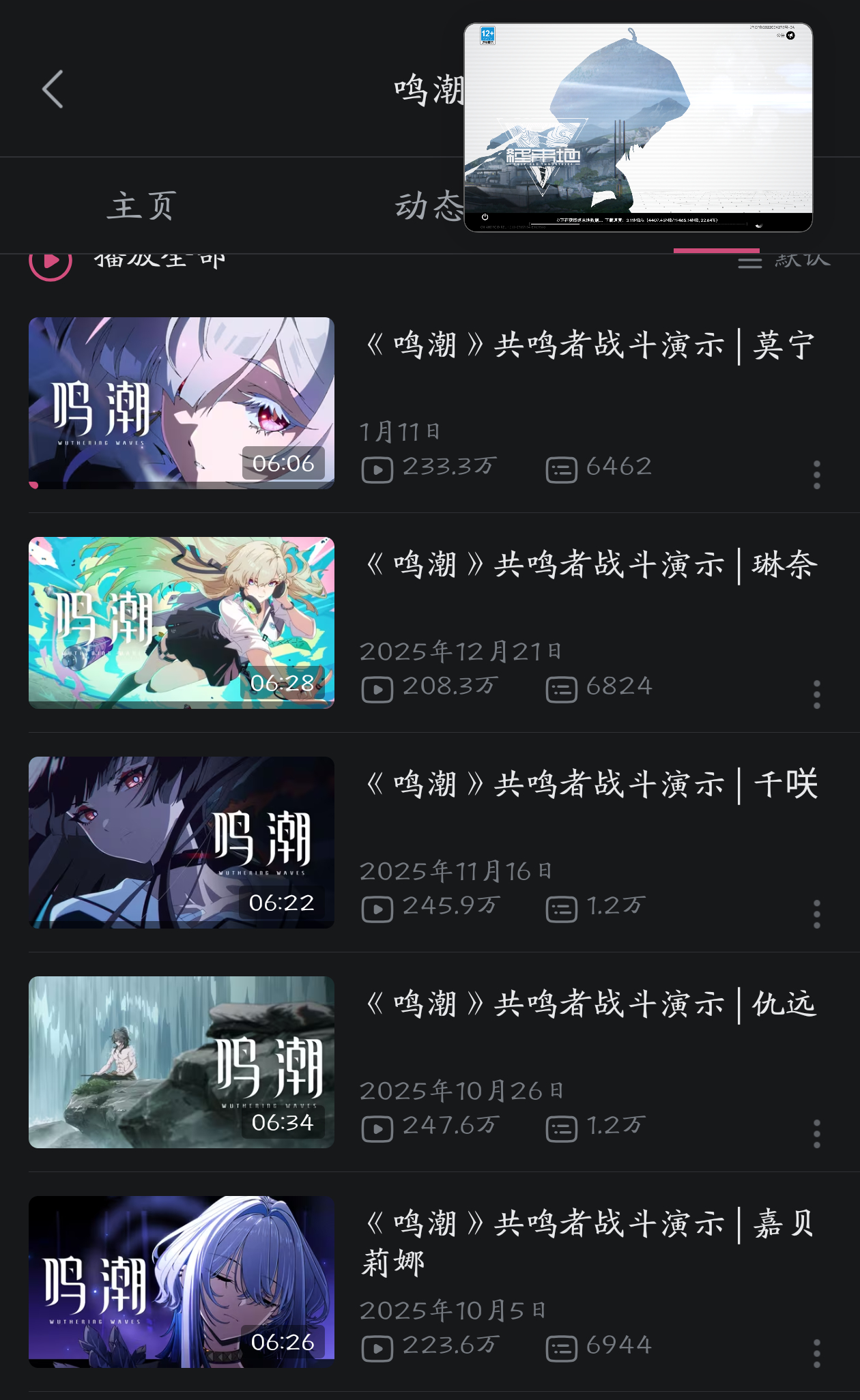Open more options for the 莫宁 video

pyautogui.click(x=816, y=475)
